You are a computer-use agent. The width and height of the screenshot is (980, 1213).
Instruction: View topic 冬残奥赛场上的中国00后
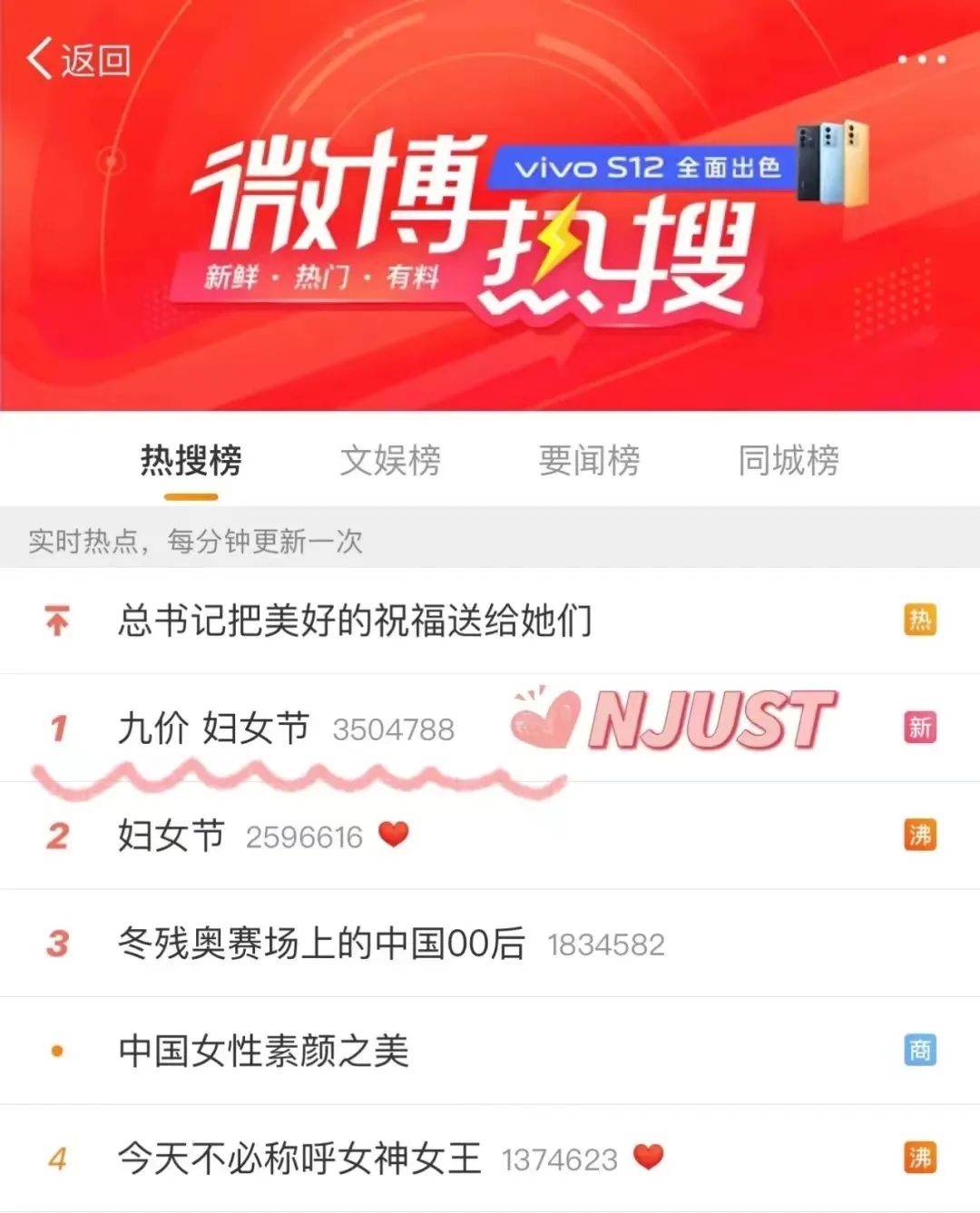321,944
